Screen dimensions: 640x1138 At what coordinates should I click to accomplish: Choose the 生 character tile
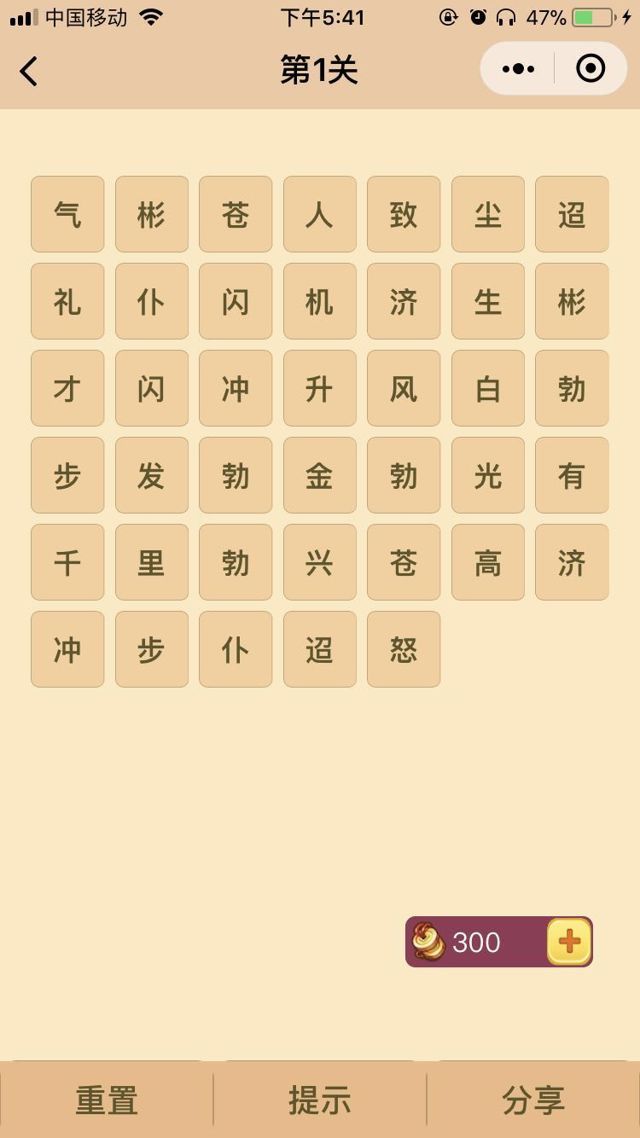[487, 301]
